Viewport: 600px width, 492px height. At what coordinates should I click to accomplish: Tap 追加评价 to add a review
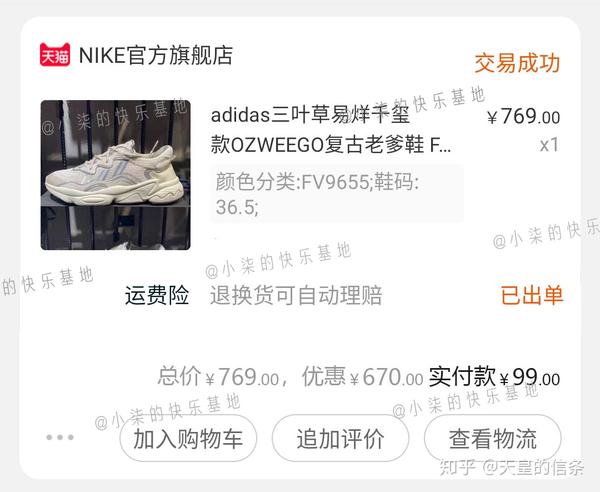coord(340,438)
